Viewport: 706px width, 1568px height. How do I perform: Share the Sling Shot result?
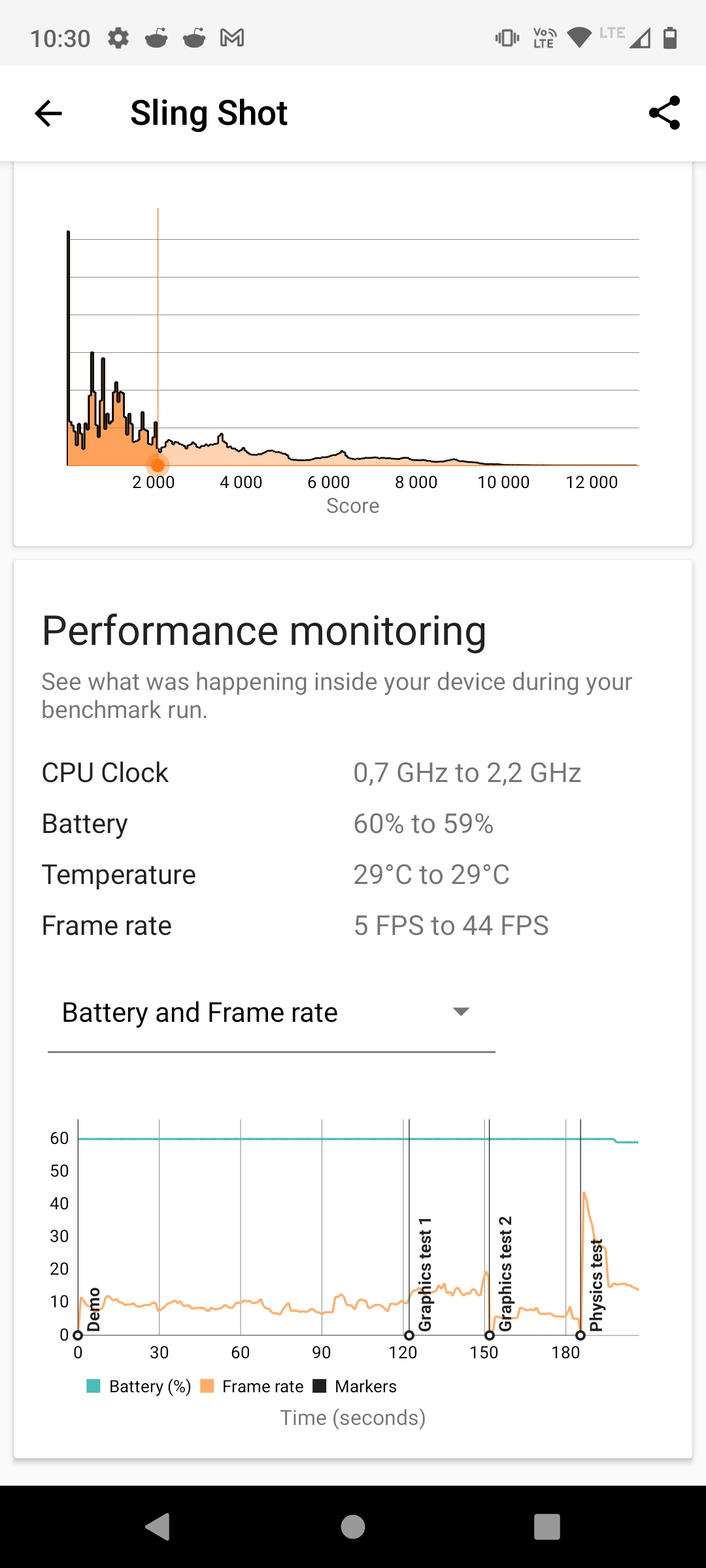pyautogui.click(x=664, y=113)
